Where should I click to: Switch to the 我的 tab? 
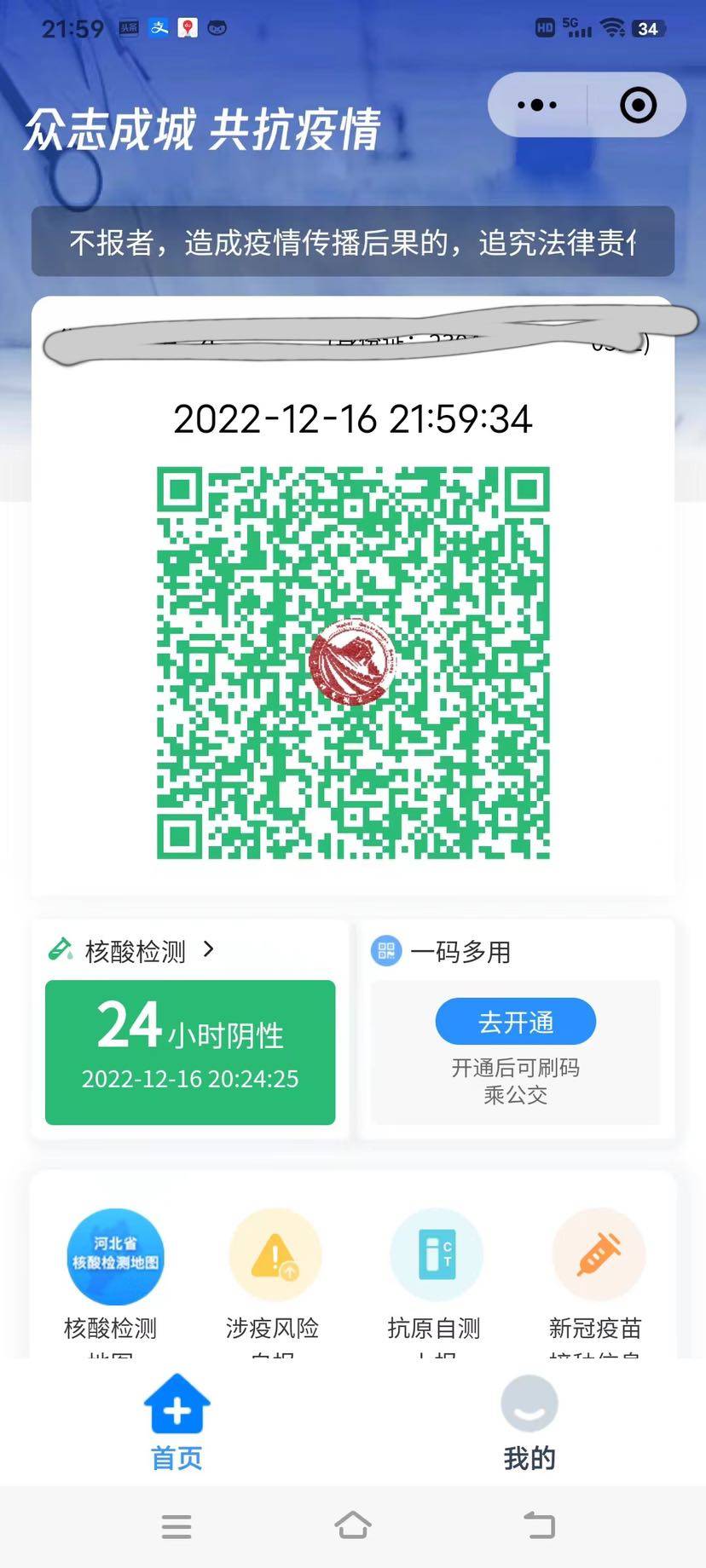click(x=529, y=1423)
